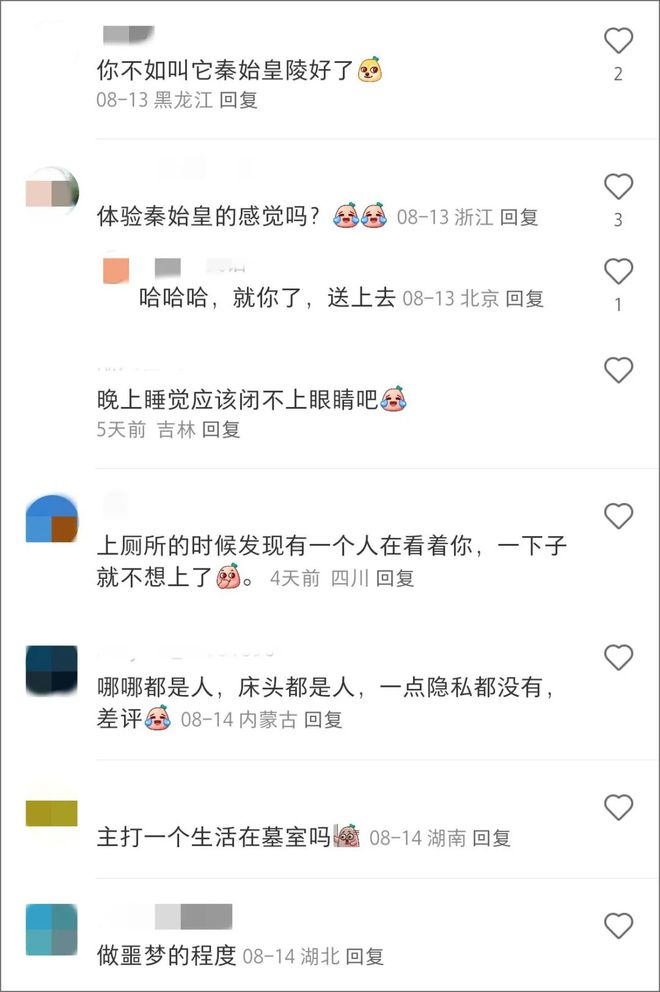
Task: Reply to the 黑龙江 comment about 秦始皇陵
Action: tap(238, 100)
